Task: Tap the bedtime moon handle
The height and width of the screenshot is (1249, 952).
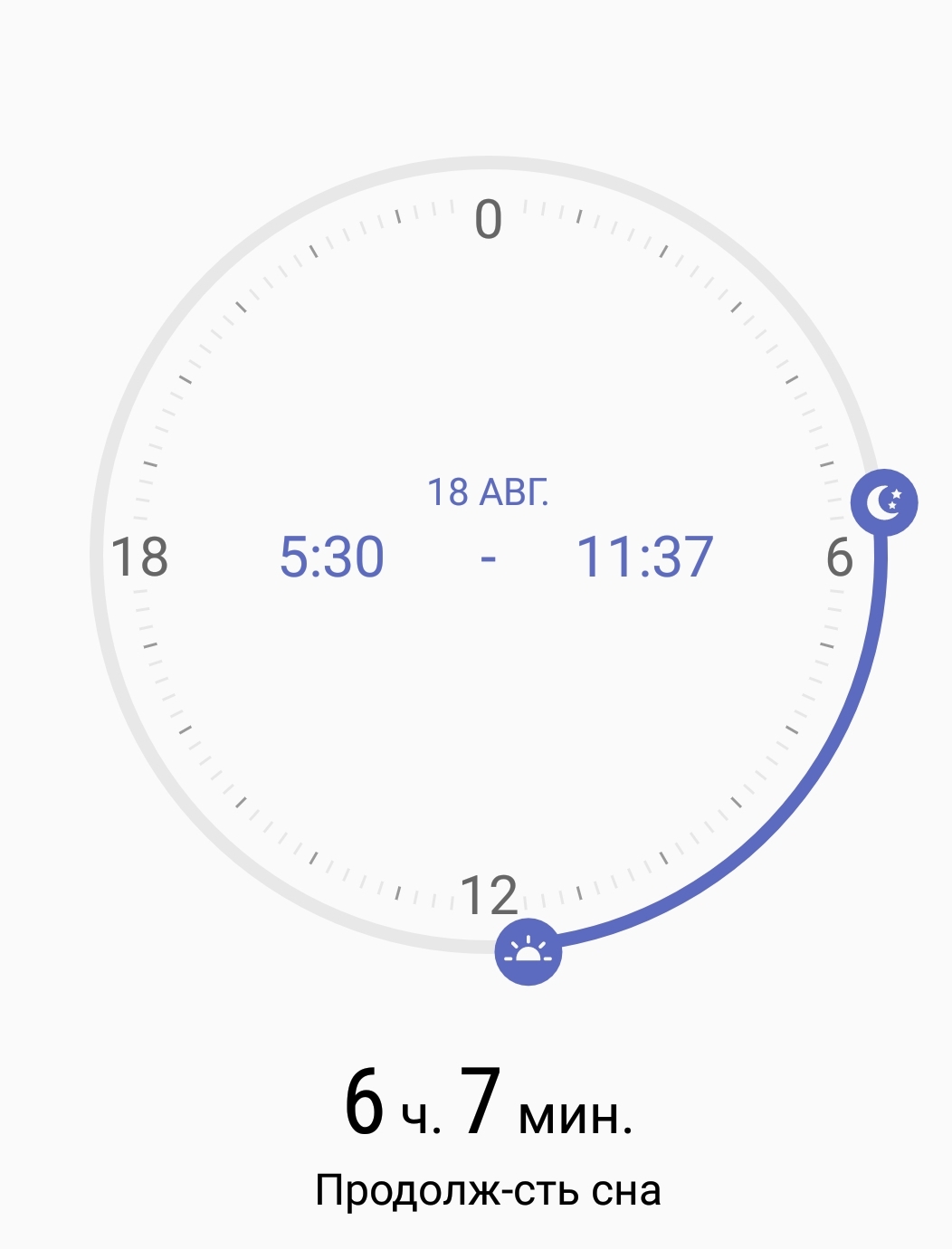Action: tap(884, 502)
